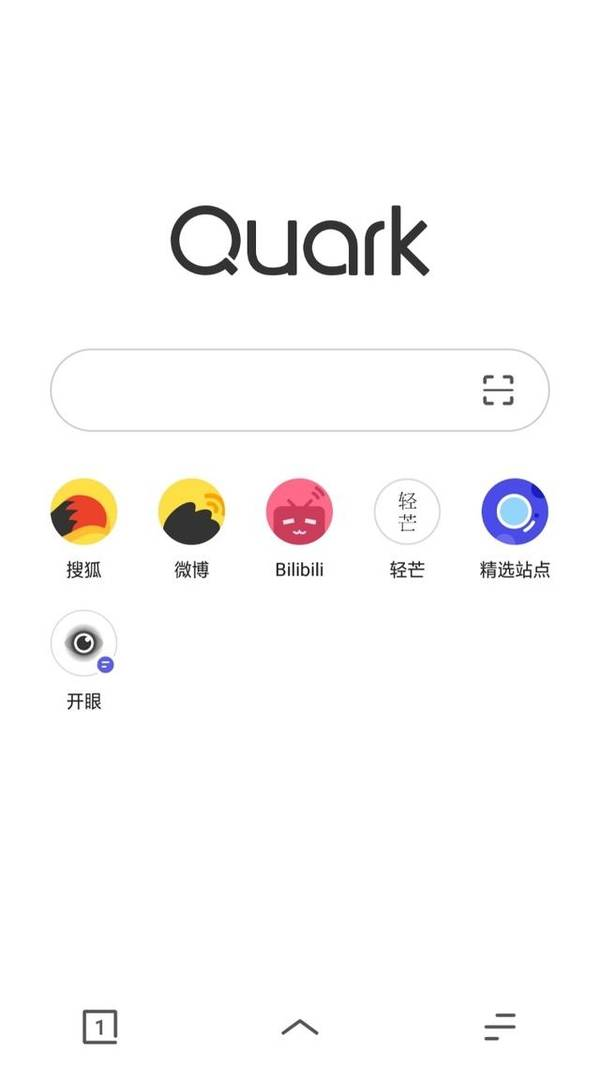Open the tabs switcher showing 1
Screen dimensions: 600x1065
[x=100, y=1027]
